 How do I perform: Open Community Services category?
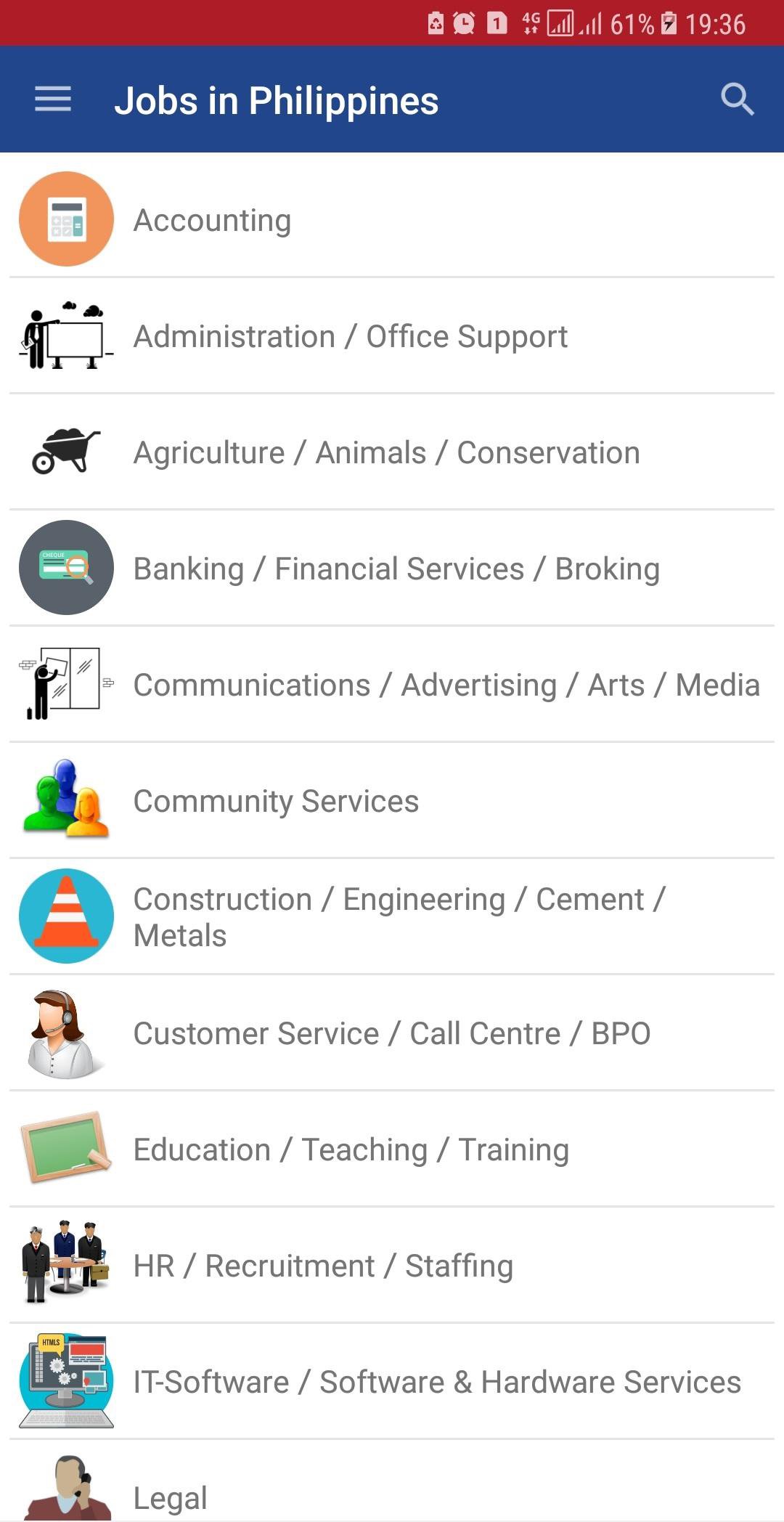[276, 801]
